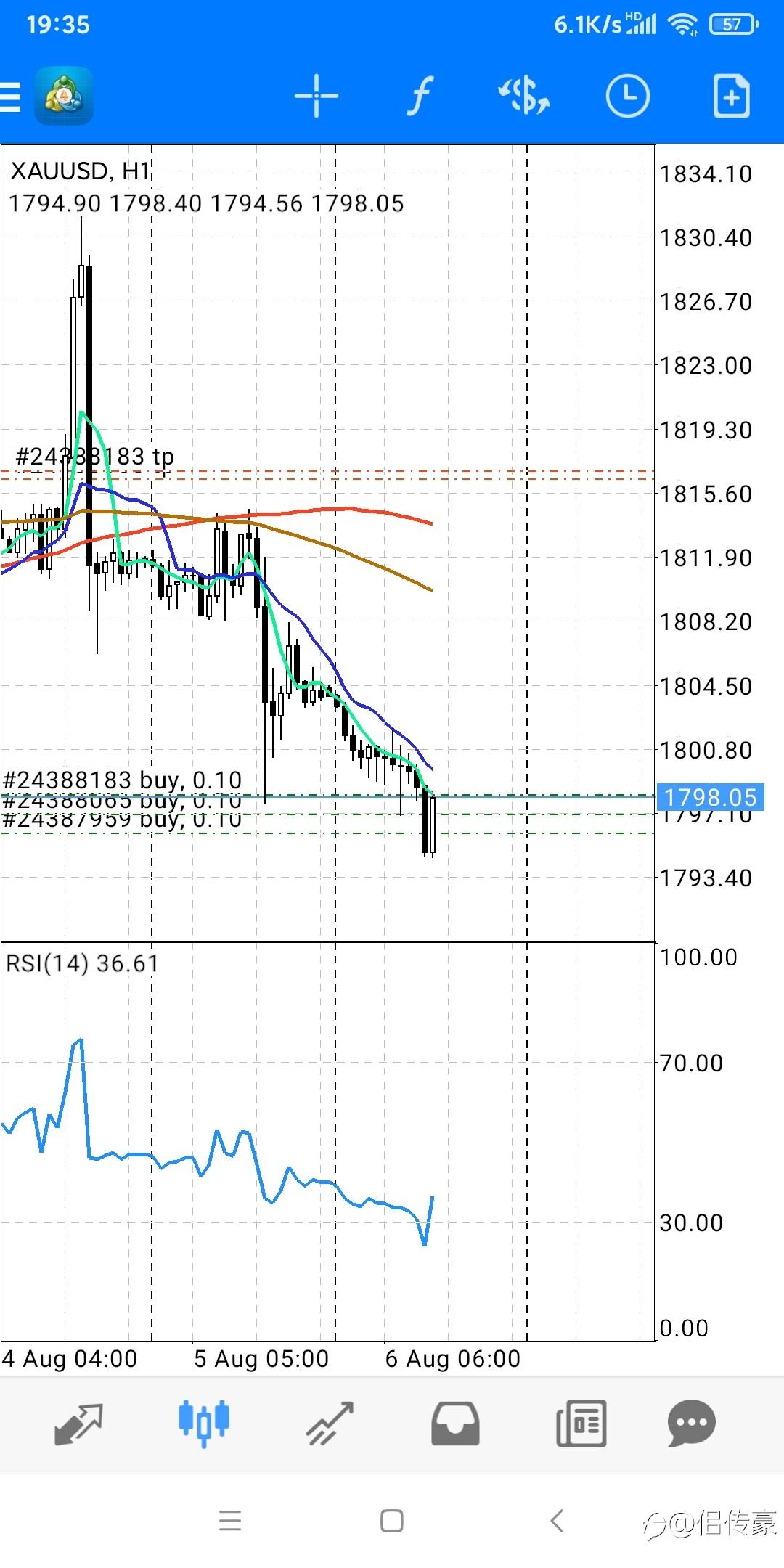This screenshot has height=1568, width=784.
Task: Select the Chart tab
Action: click(x=203, y=1424)
